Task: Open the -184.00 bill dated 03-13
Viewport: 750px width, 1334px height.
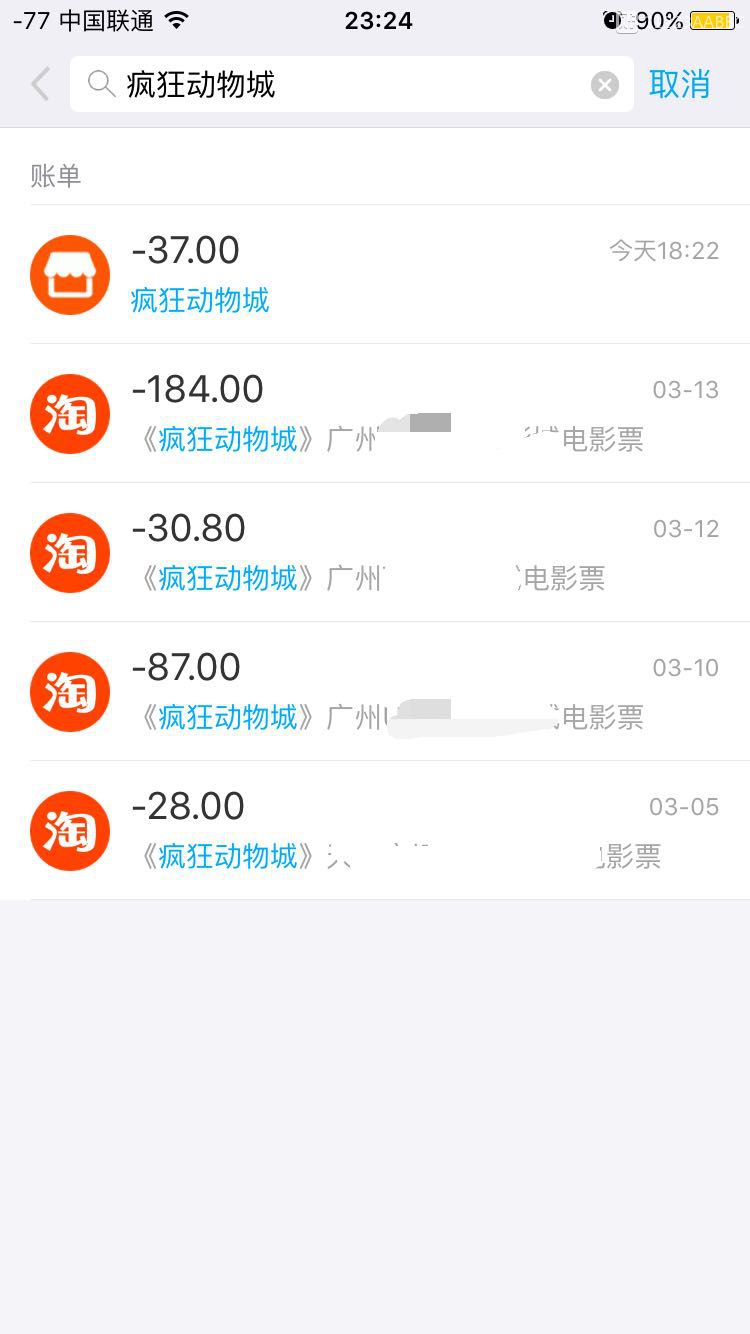Action: (x=390, y=413)
